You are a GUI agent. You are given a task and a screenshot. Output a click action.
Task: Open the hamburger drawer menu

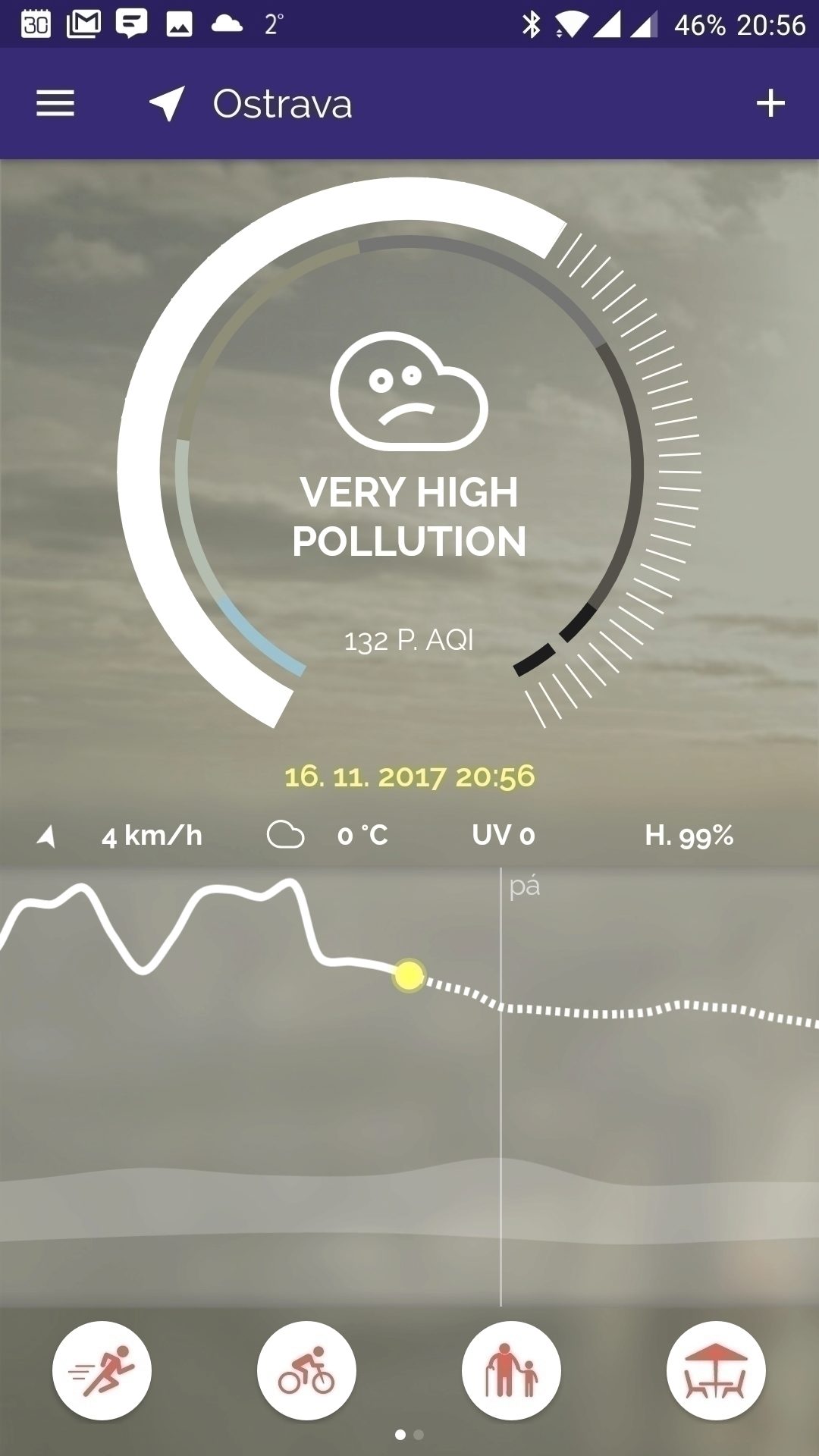(x=55, y=104)
